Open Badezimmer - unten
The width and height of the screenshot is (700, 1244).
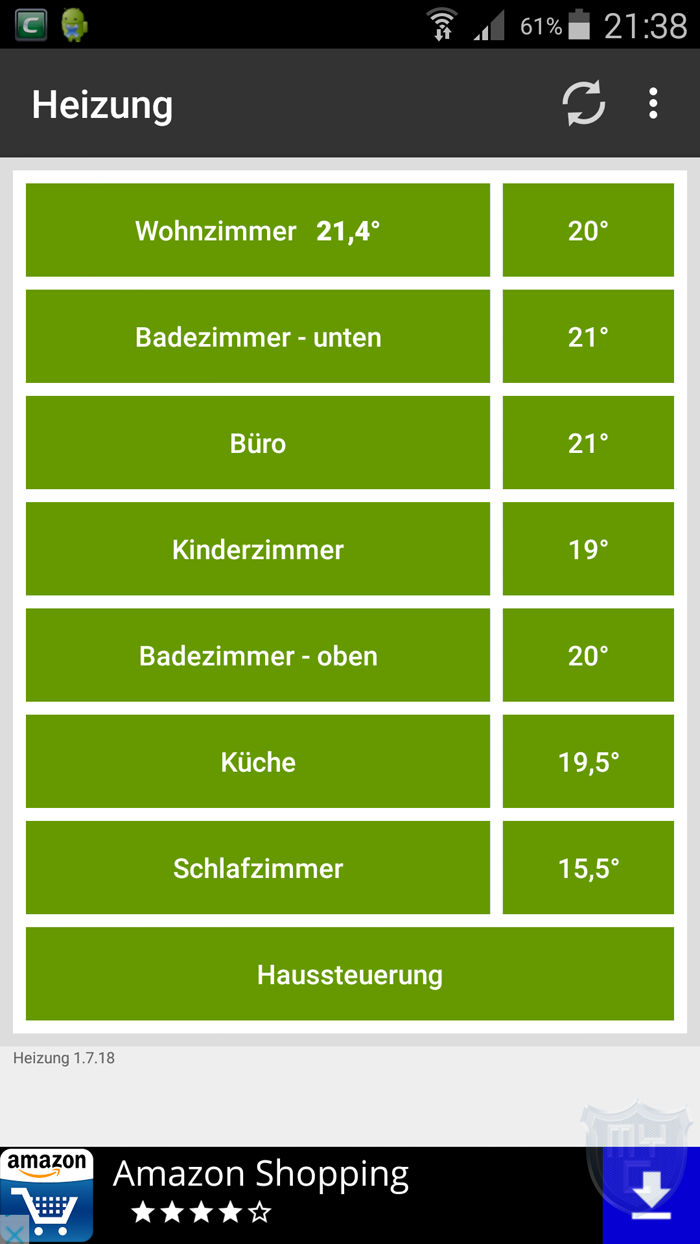(258, 336)
